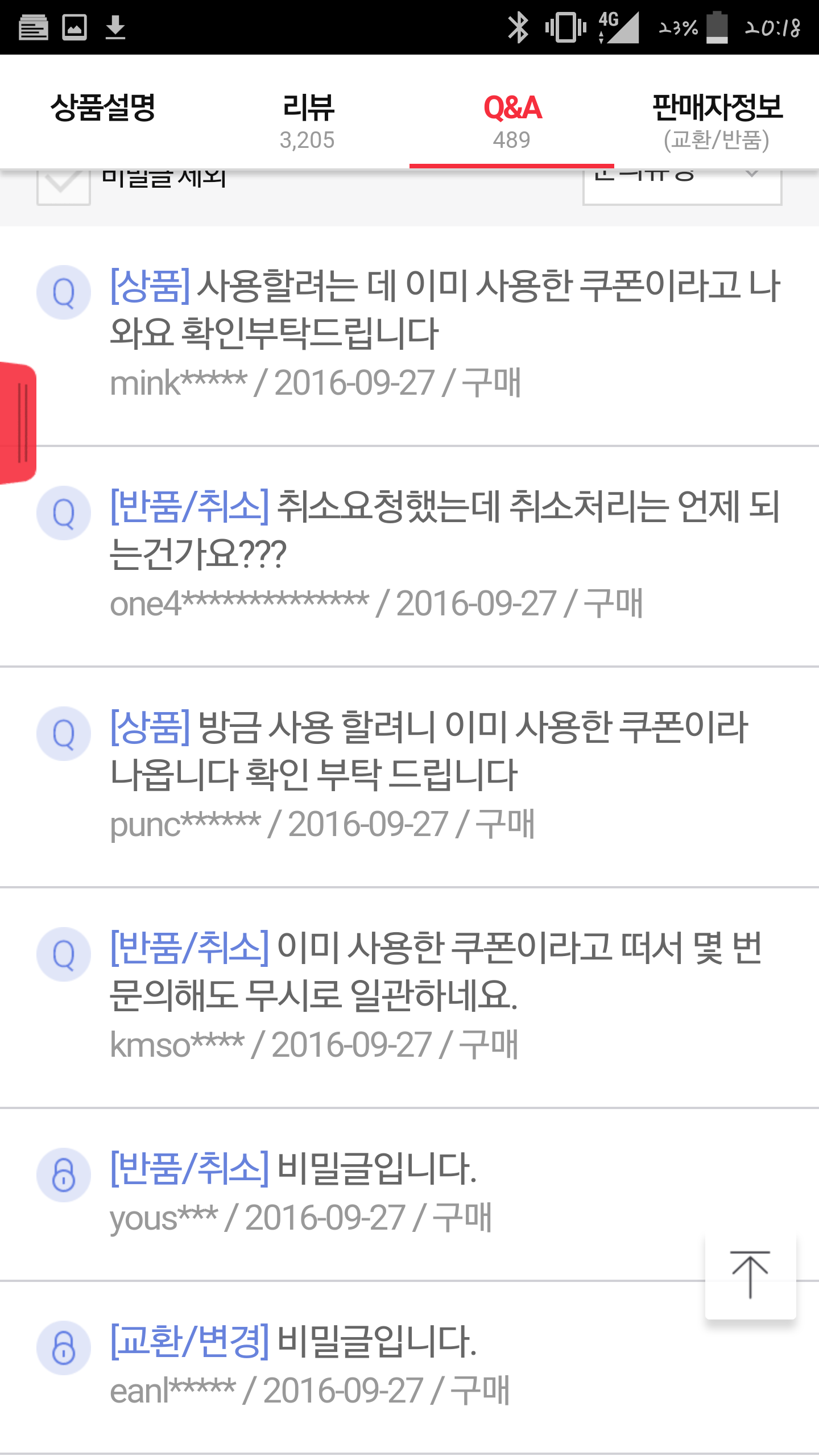Select the Q&A tab
Image resolution: width=819 pixels, height=1456 pixels.
click(x=512, y=119)
